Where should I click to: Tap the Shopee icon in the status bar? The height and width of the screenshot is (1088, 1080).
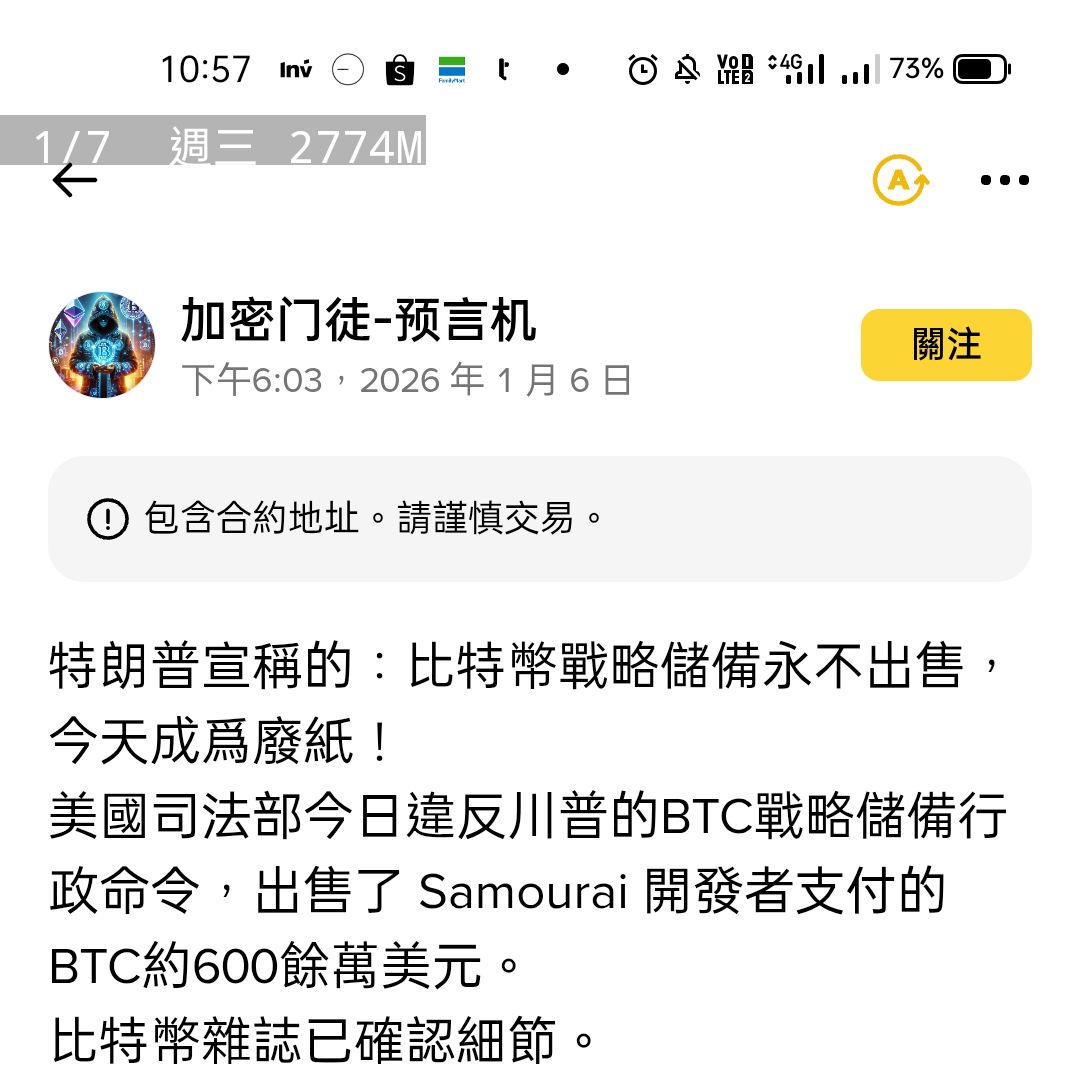point(400,70)
